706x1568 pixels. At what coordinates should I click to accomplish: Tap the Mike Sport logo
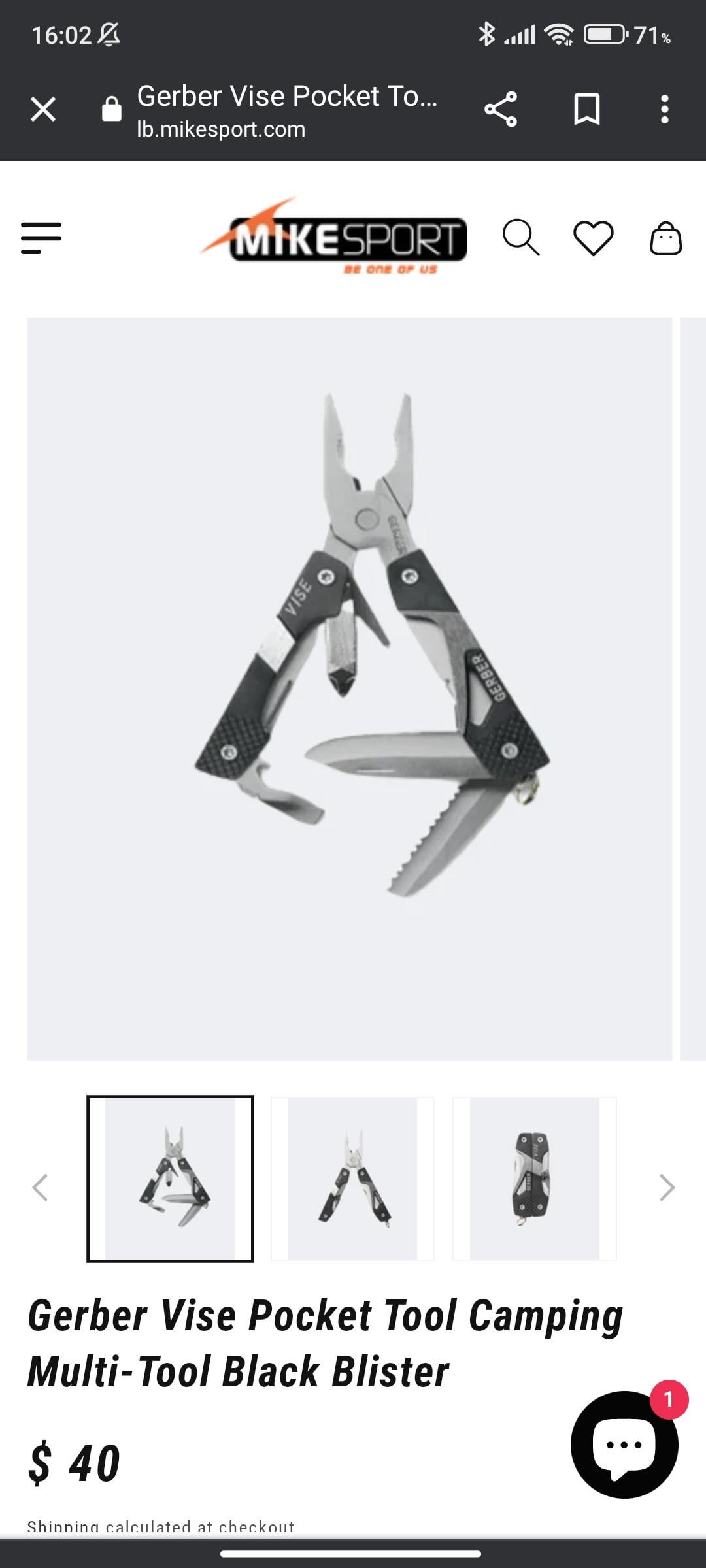pyautogui.click(x=335, y=238)
